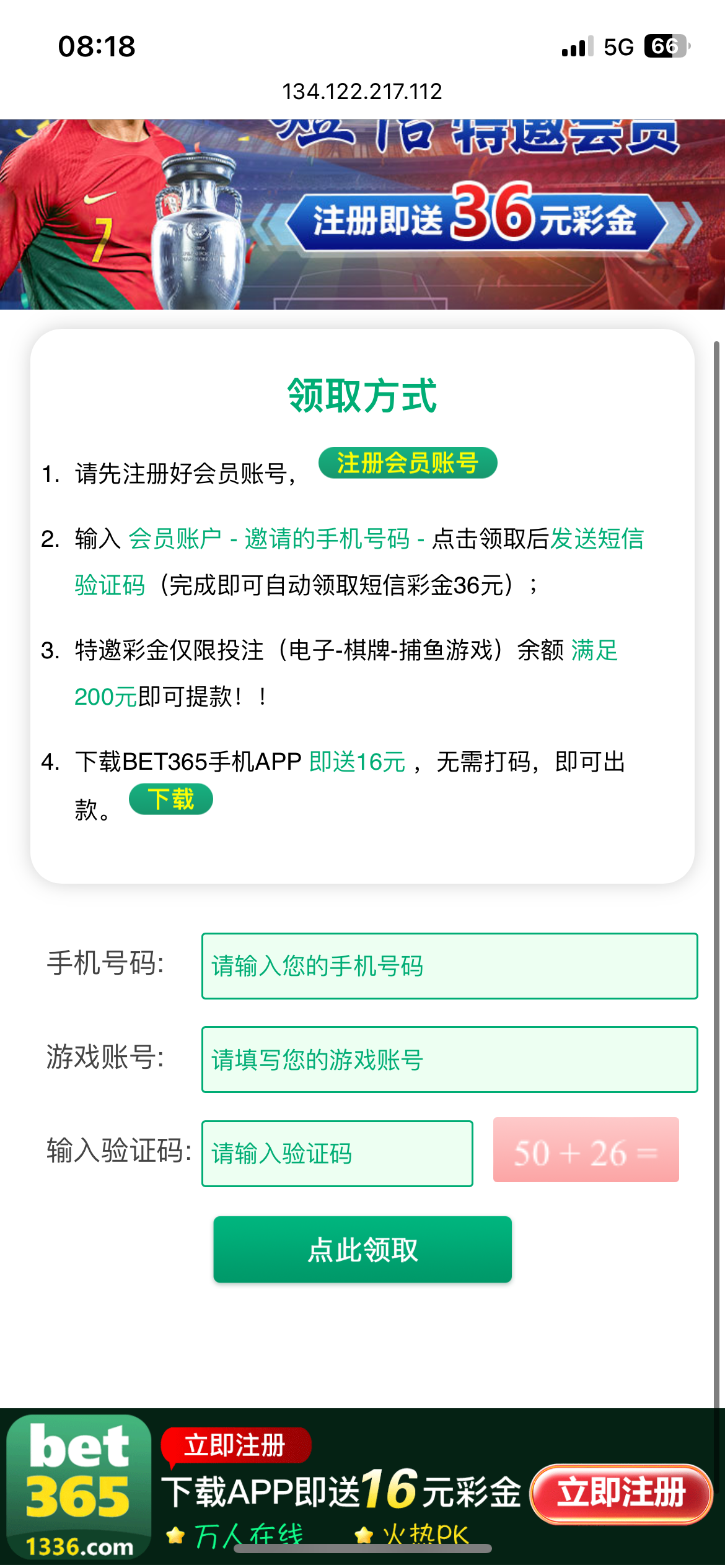The height and width of the screenshot is (1568, 725).
Task: Tap the 注册会员账号 button
Action: click(407, 463)
